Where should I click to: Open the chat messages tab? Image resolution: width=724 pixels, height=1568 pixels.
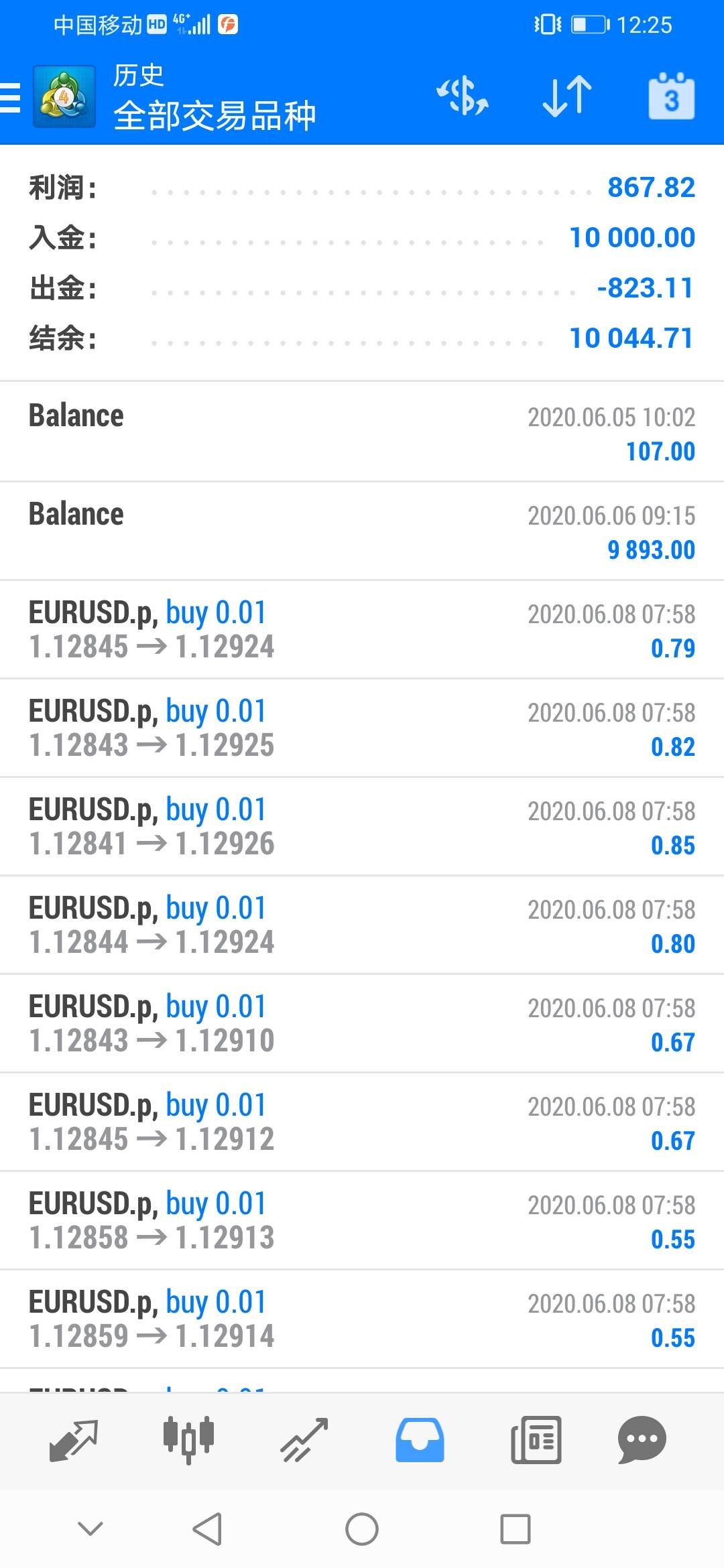point(642,1440)
